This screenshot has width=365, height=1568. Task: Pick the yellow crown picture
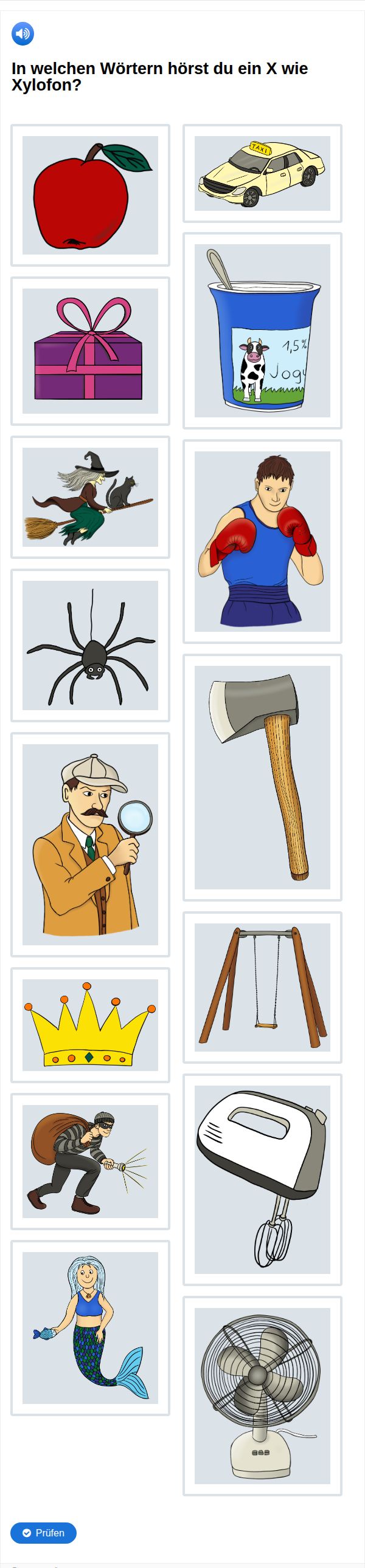[90, 1025]
